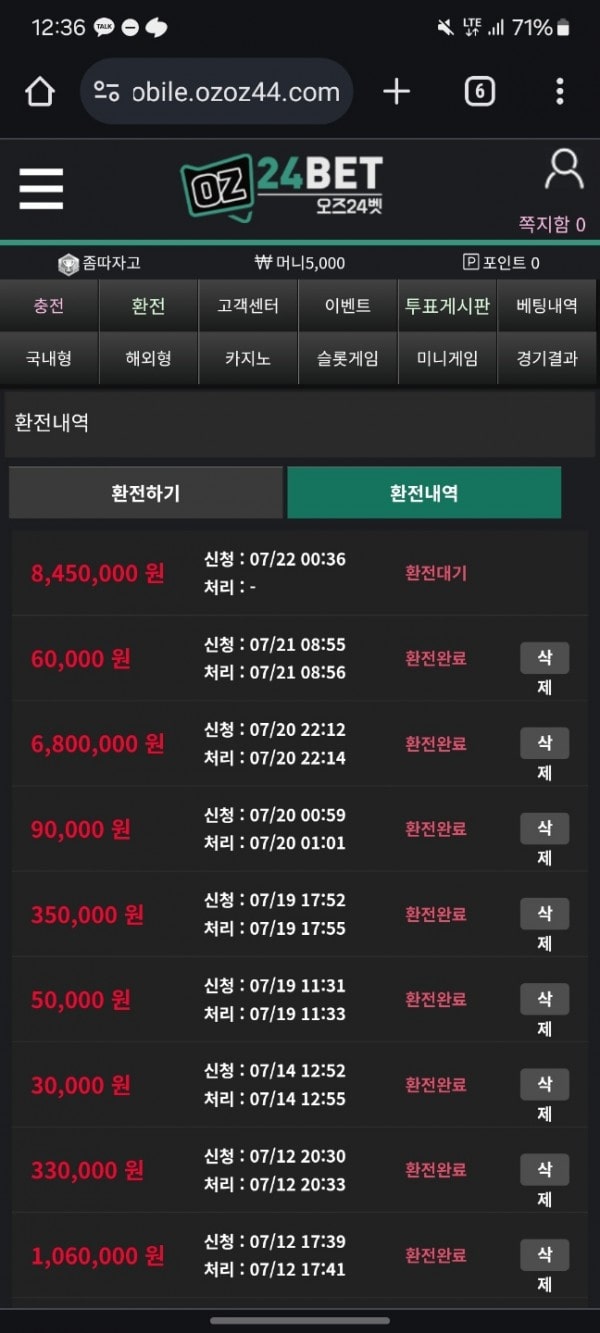Go to the browser home page
600x1333 pixels.
(40, 92)
